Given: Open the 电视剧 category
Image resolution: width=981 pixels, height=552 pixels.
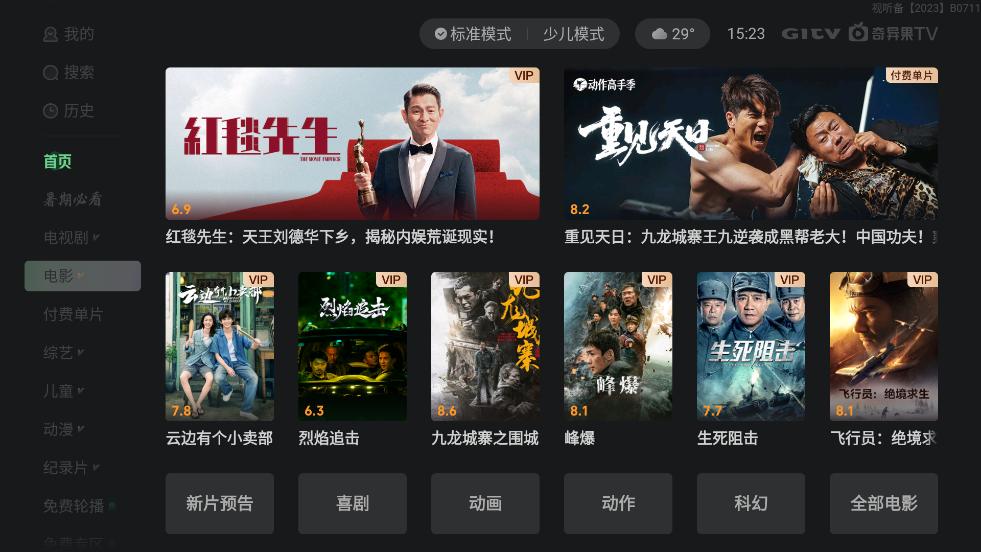Looking at the screenshot, I should point(70,238).
